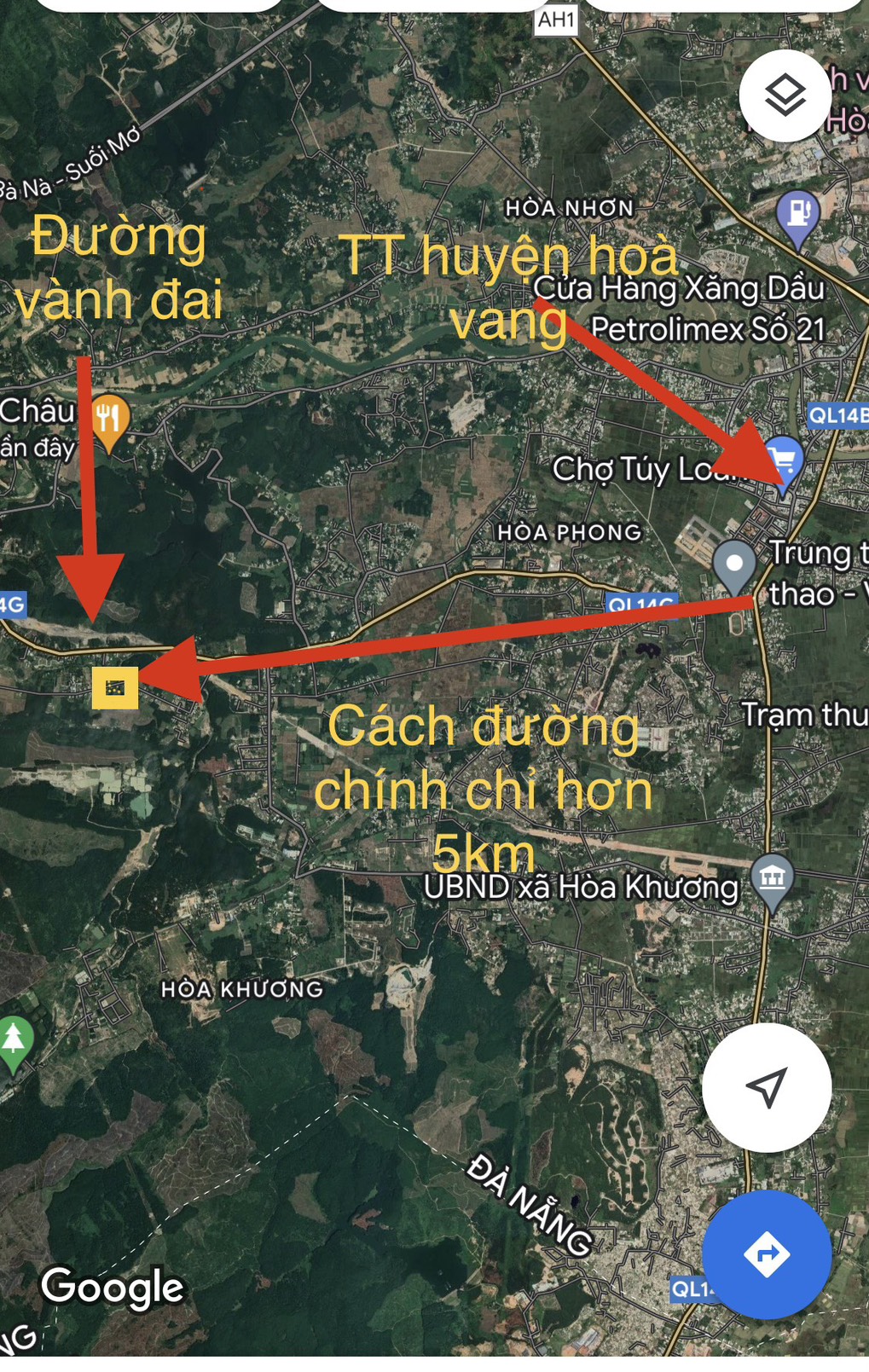Viewport: 869px width, 1372px height.
Task: Open the map layers selector
Action: point(785,96)
